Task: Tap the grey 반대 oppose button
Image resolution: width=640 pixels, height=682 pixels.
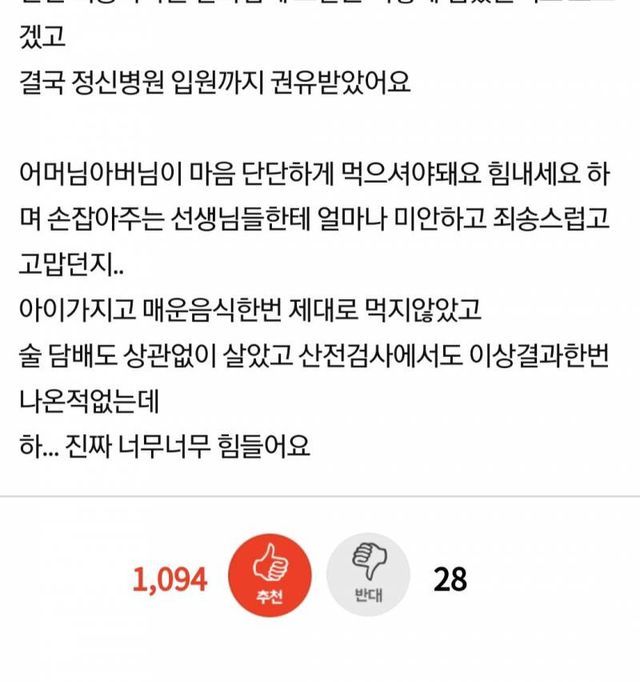Action: click(368, 577)
